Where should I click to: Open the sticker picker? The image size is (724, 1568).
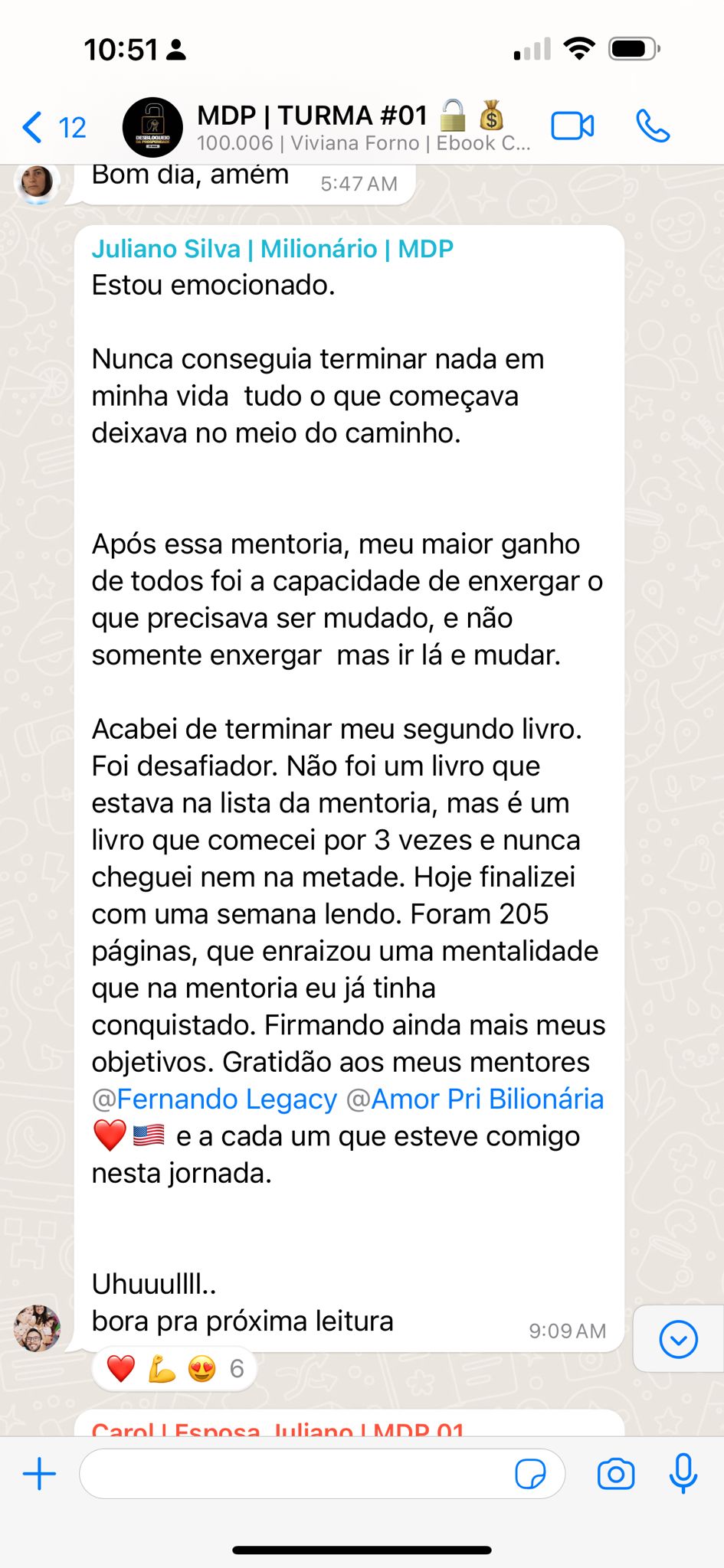(x=530, y=1474)
